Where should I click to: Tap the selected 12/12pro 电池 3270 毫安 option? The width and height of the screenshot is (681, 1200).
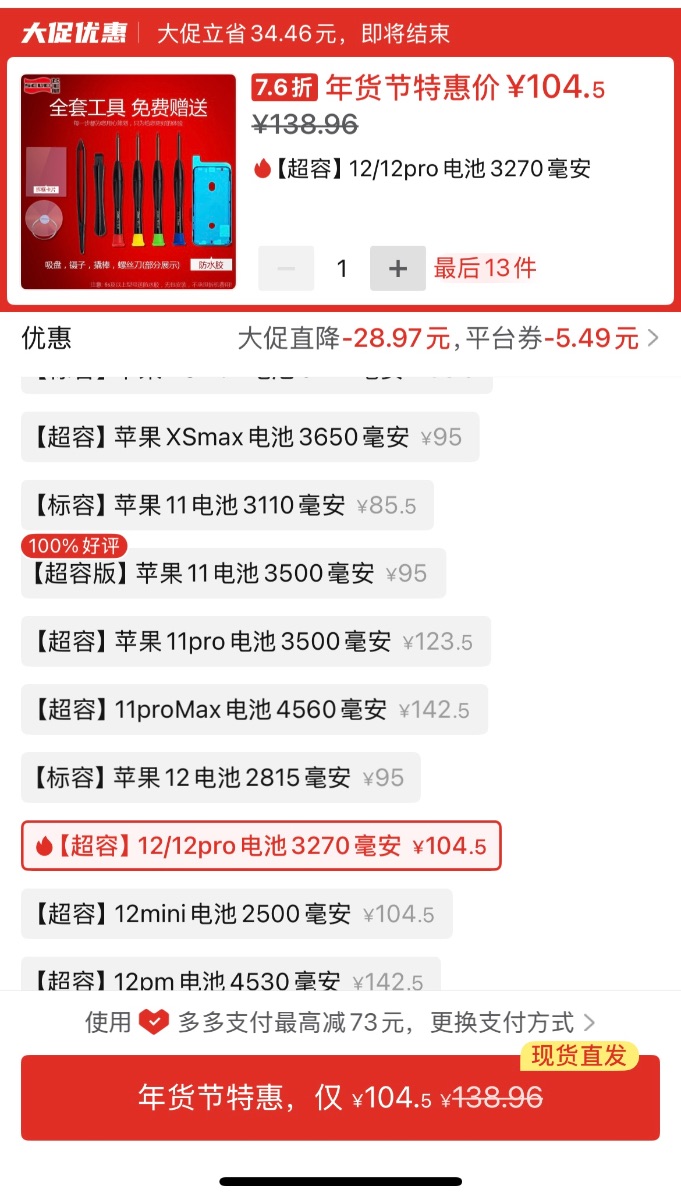[x=261, y=846]
